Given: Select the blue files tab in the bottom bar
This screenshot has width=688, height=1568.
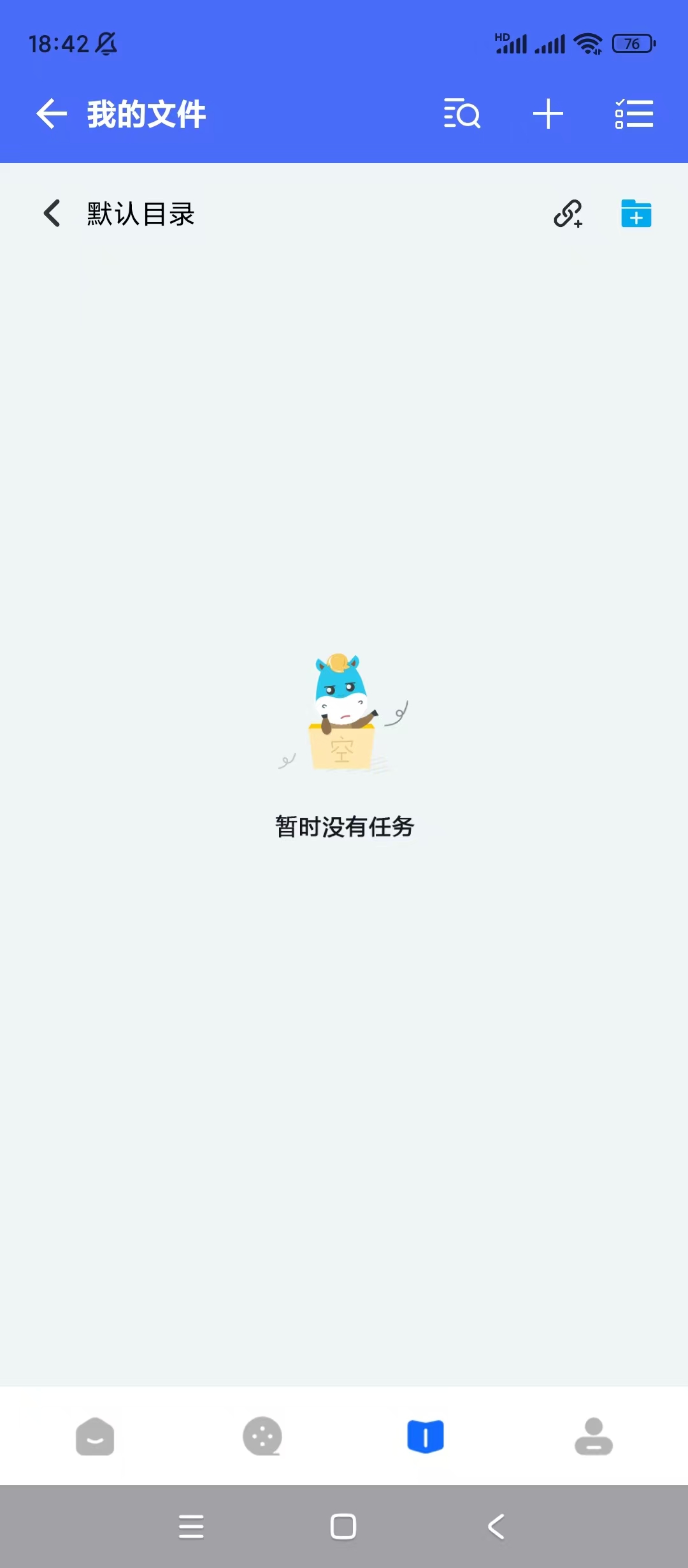Looking at the screenshot, I should pyautogui.click(x=426, y=1436).
